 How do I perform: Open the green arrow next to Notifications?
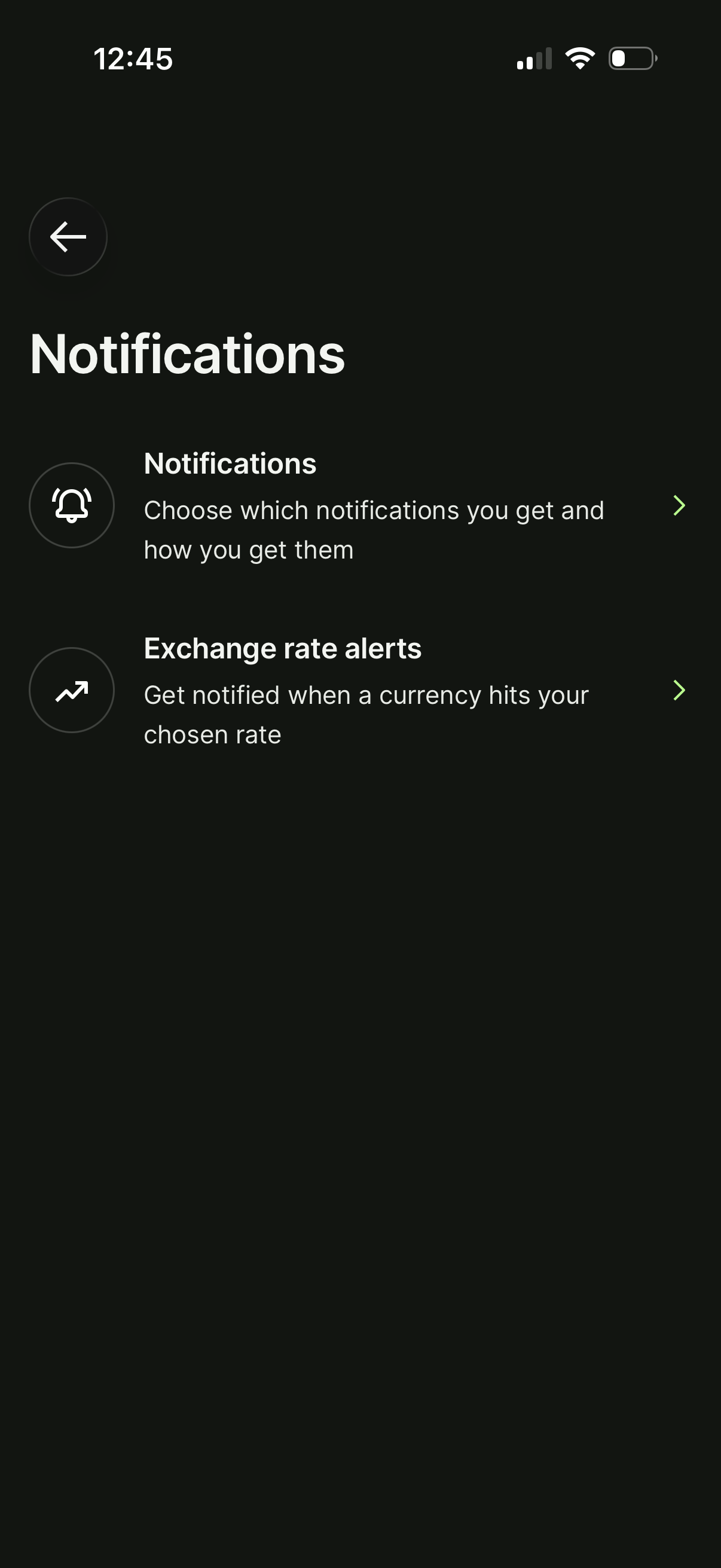tap(680, 506)
